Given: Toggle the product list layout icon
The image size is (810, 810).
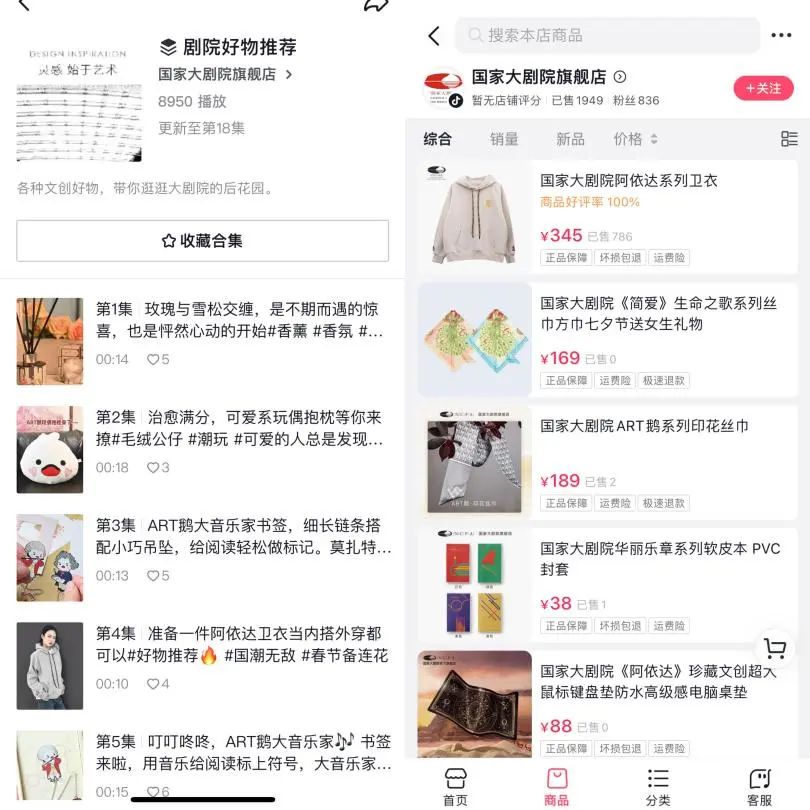Looking at the screenshot, I should coord(789,139).
